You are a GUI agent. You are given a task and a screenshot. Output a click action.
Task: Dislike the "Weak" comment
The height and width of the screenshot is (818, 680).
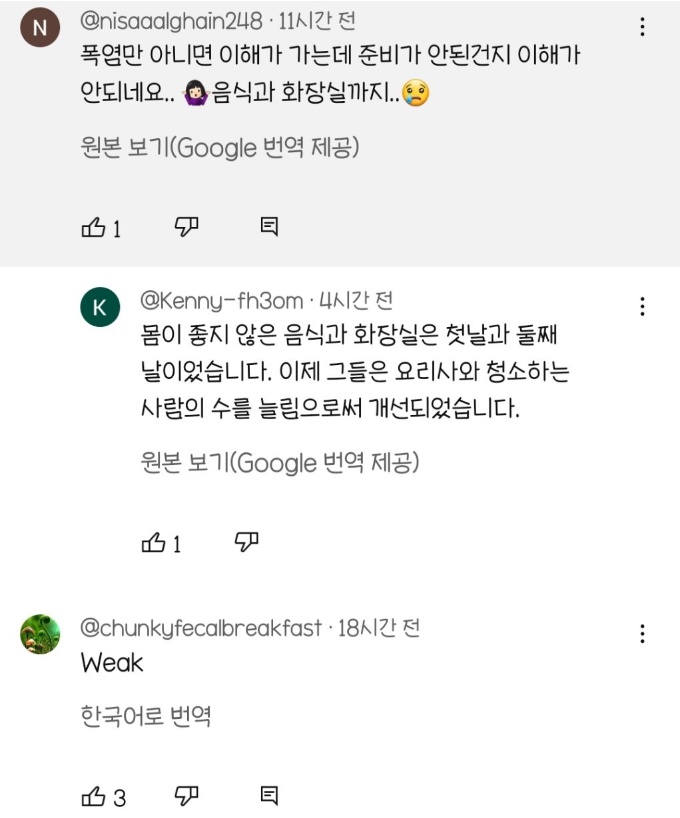(x=187, y=796)
